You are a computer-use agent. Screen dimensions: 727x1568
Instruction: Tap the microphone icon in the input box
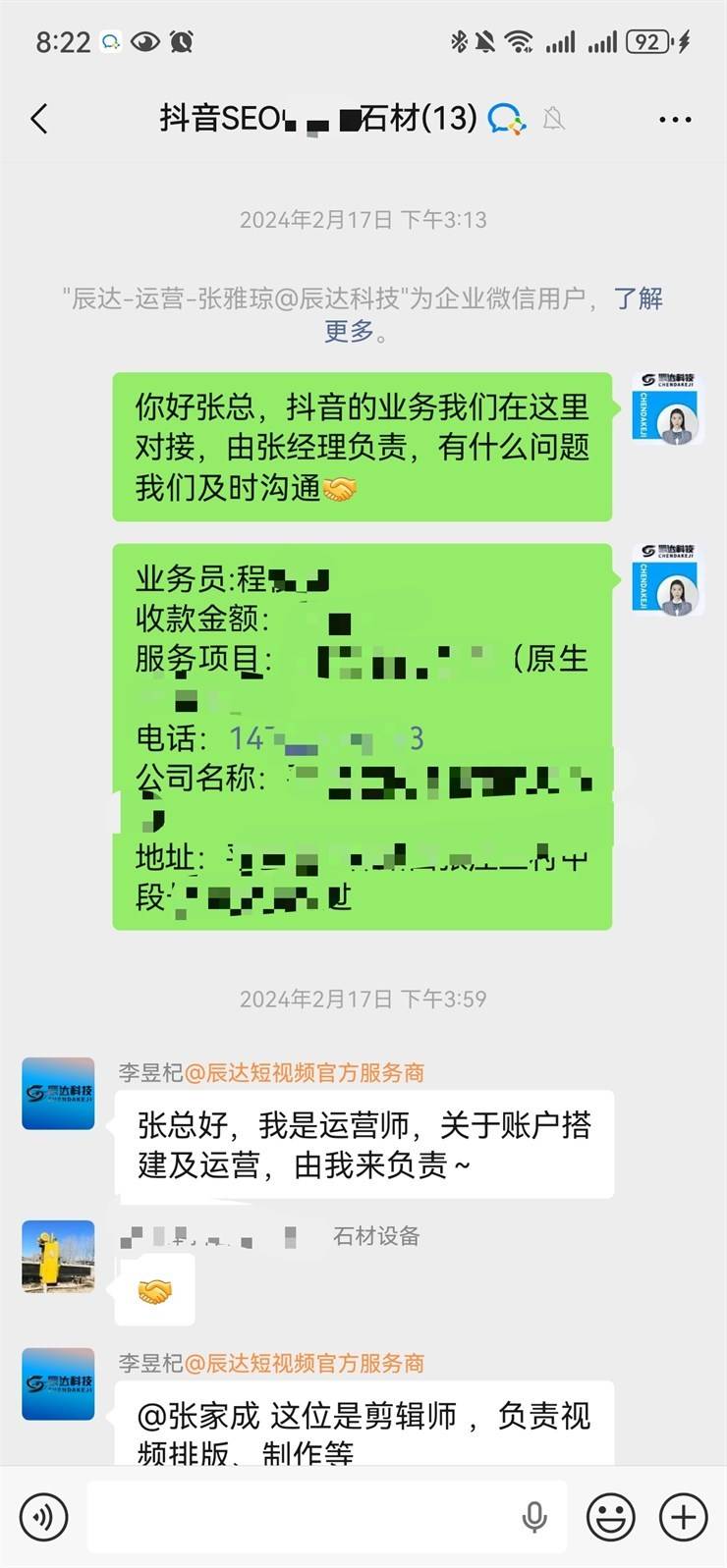[x=534, y=1517]
